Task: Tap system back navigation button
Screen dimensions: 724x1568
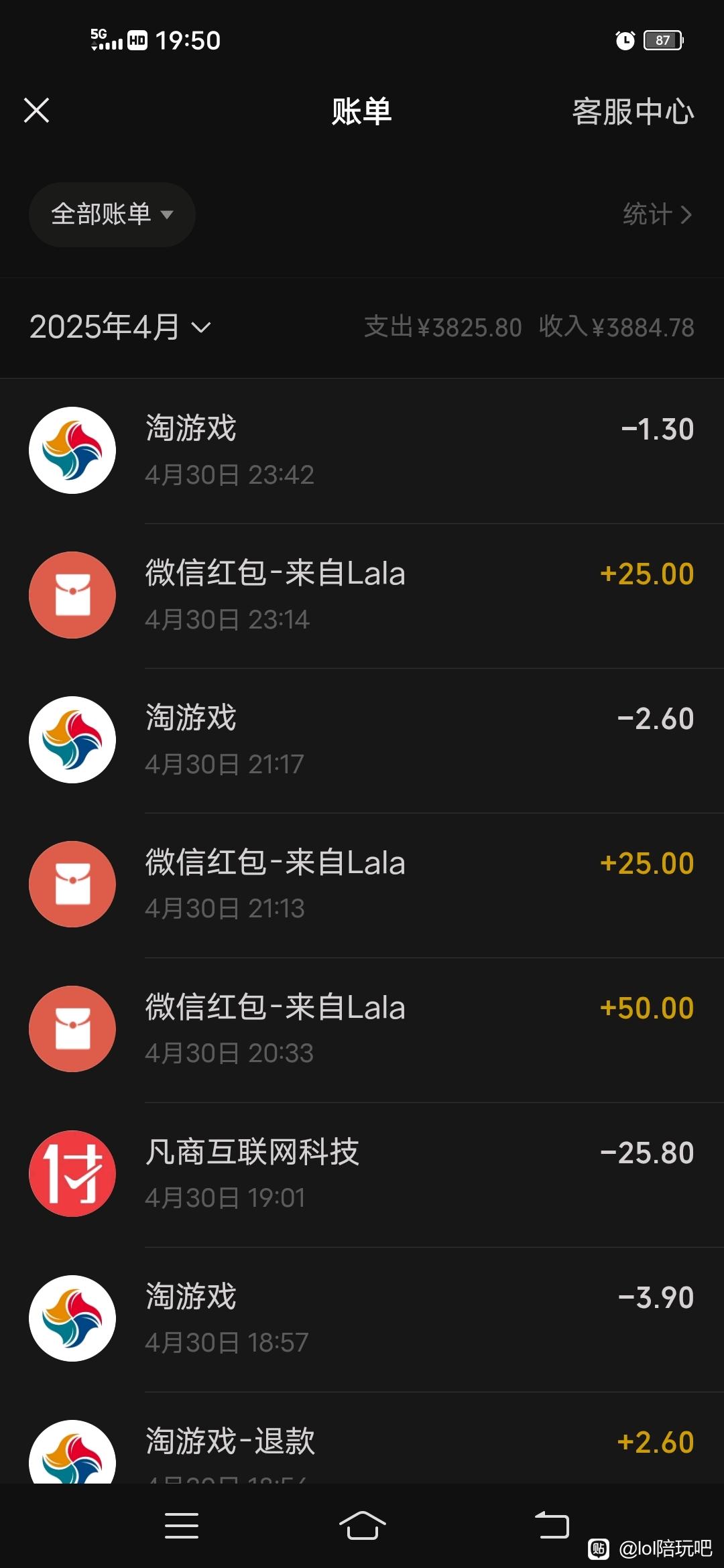Action: click(x=551, y=1526)
